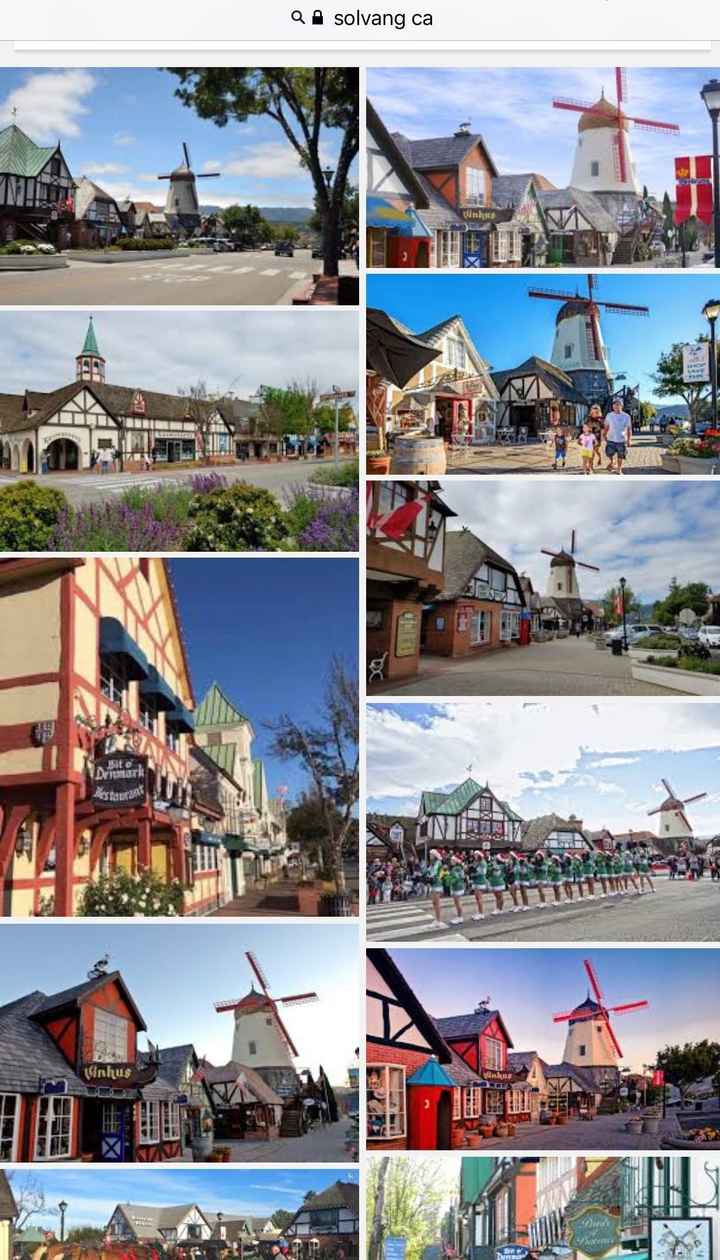720x1260 pixels.
Task: Open the photo of the dark windmill beside a tree
Action: (x=179, y=186)
